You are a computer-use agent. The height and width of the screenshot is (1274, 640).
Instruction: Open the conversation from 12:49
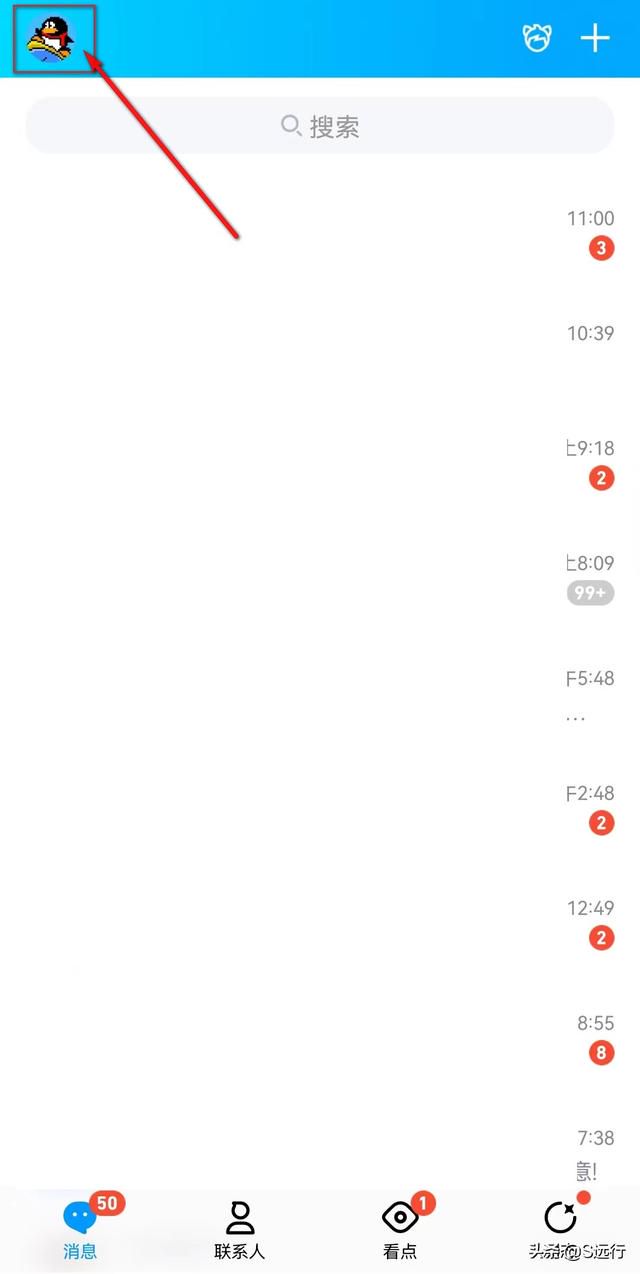coord(320,922)
